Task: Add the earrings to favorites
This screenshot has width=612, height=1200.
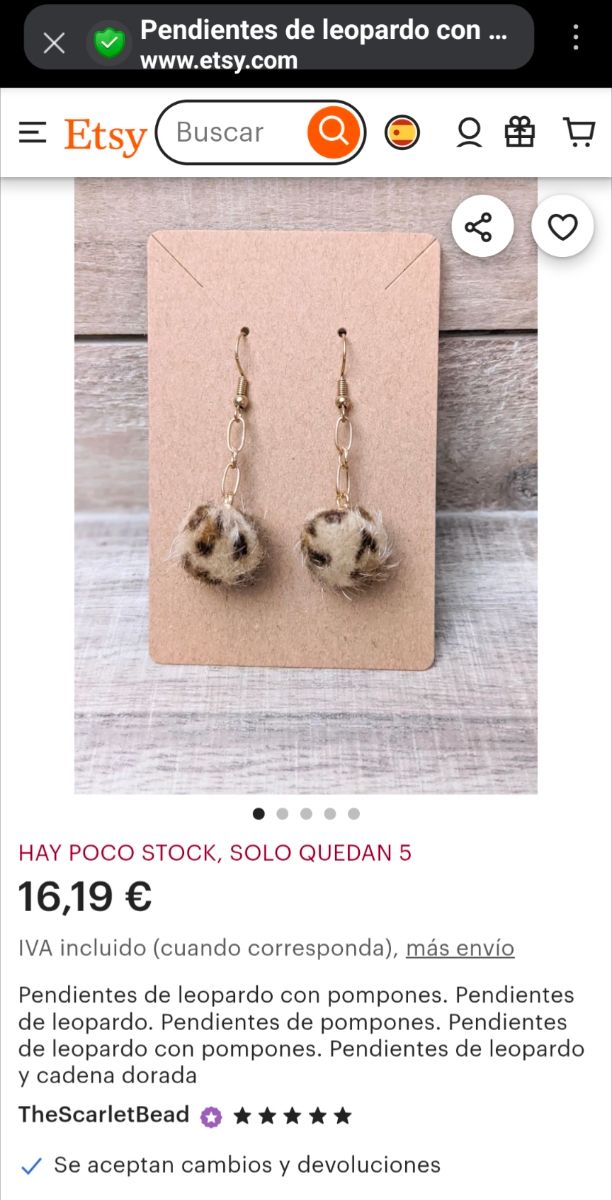Action: pyautogui.click(x=563, y=227)
